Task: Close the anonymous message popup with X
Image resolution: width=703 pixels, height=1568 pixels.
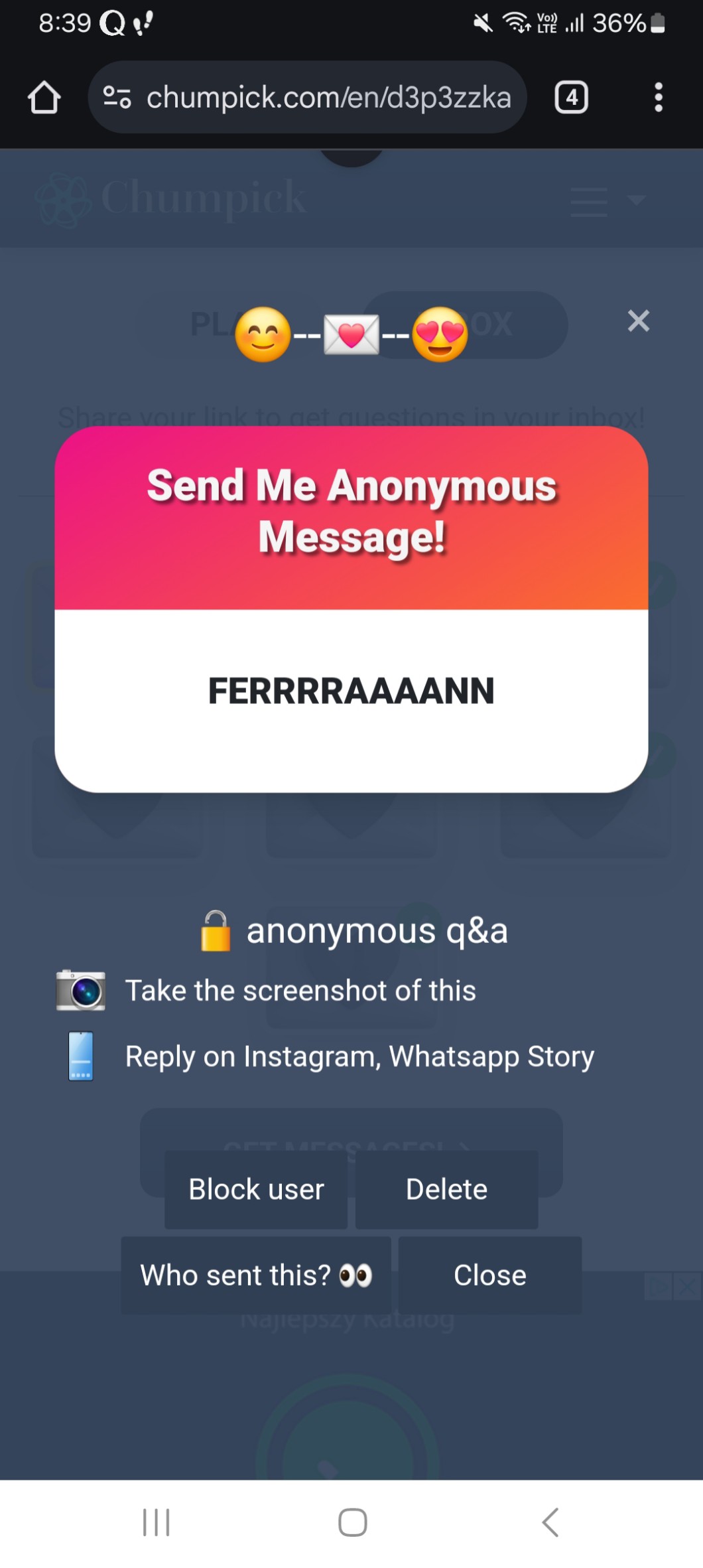Action: (638, 321)
